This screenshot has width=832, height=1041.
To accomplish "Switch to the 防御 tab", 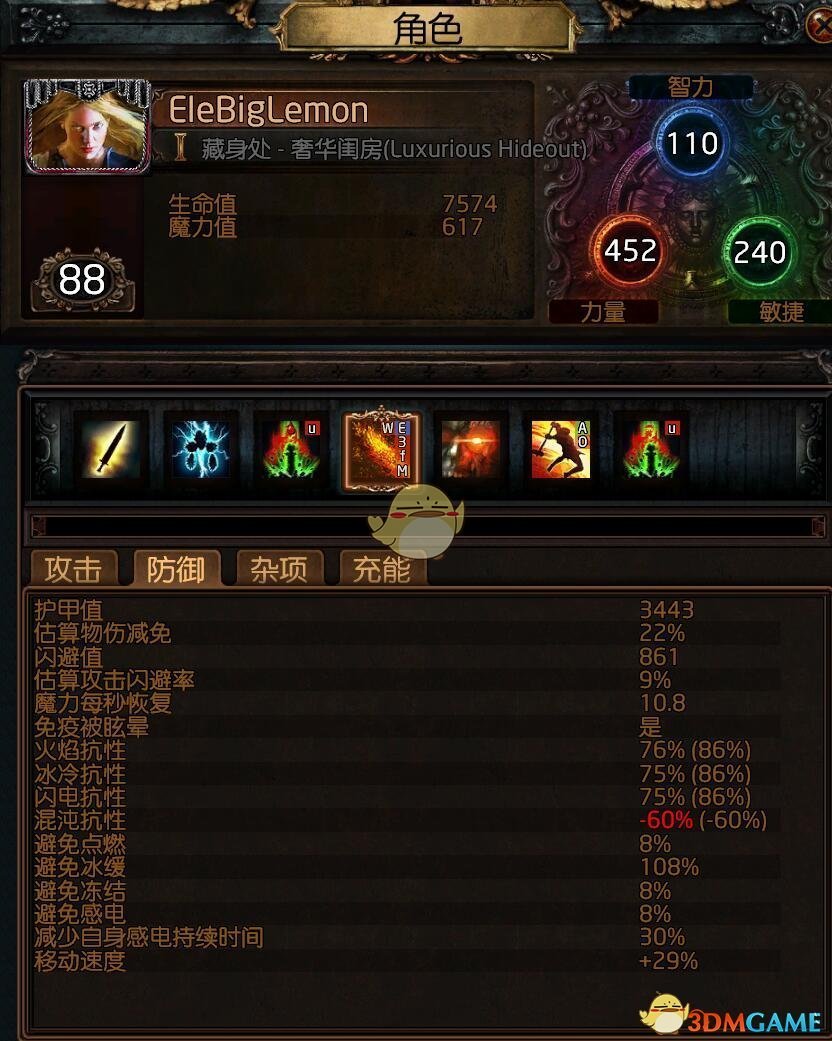I will [176, 569].
